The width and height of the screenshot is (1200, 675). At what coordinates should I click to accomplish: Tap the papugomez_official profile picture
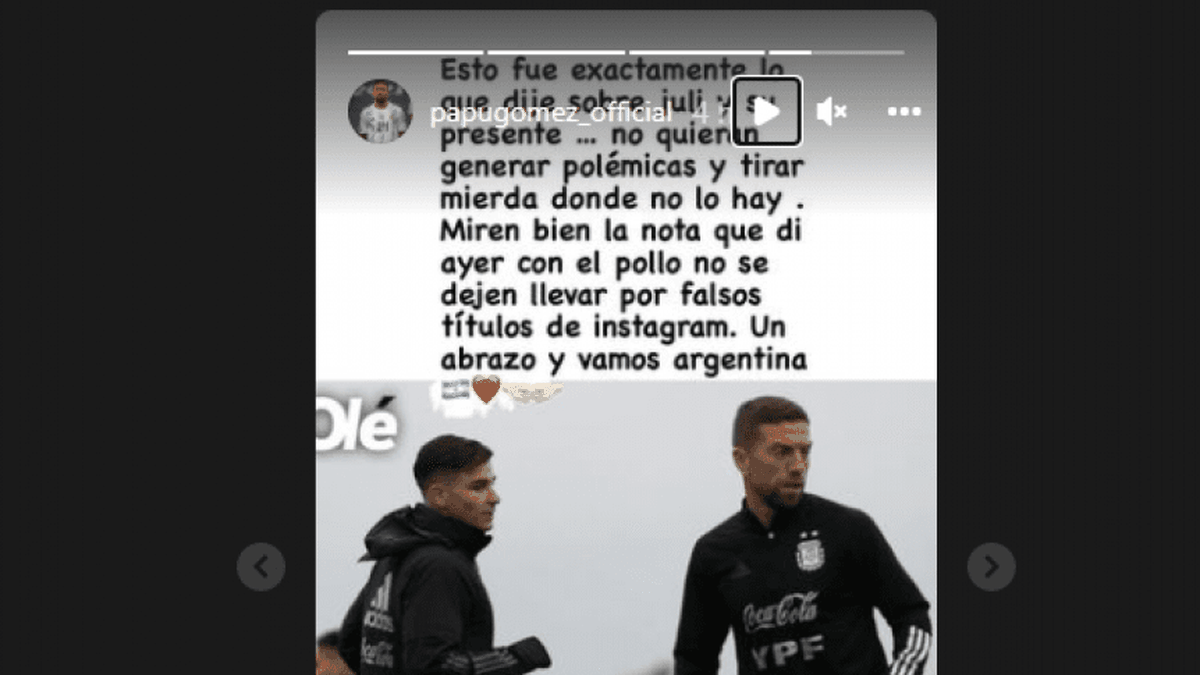click(x=380, y=111)
